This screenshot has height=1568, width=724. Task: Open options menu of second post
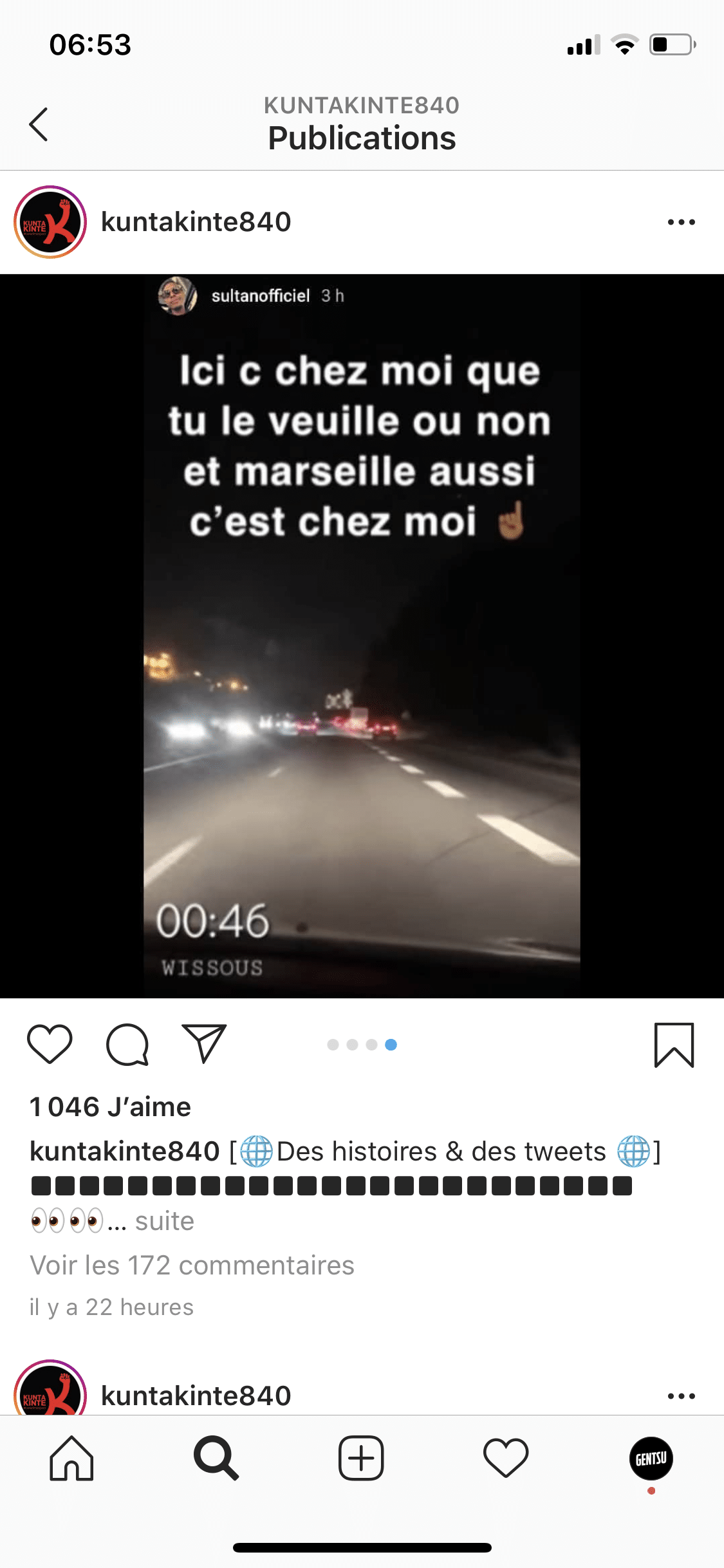pyautogui.click(x=681, y=1396)
